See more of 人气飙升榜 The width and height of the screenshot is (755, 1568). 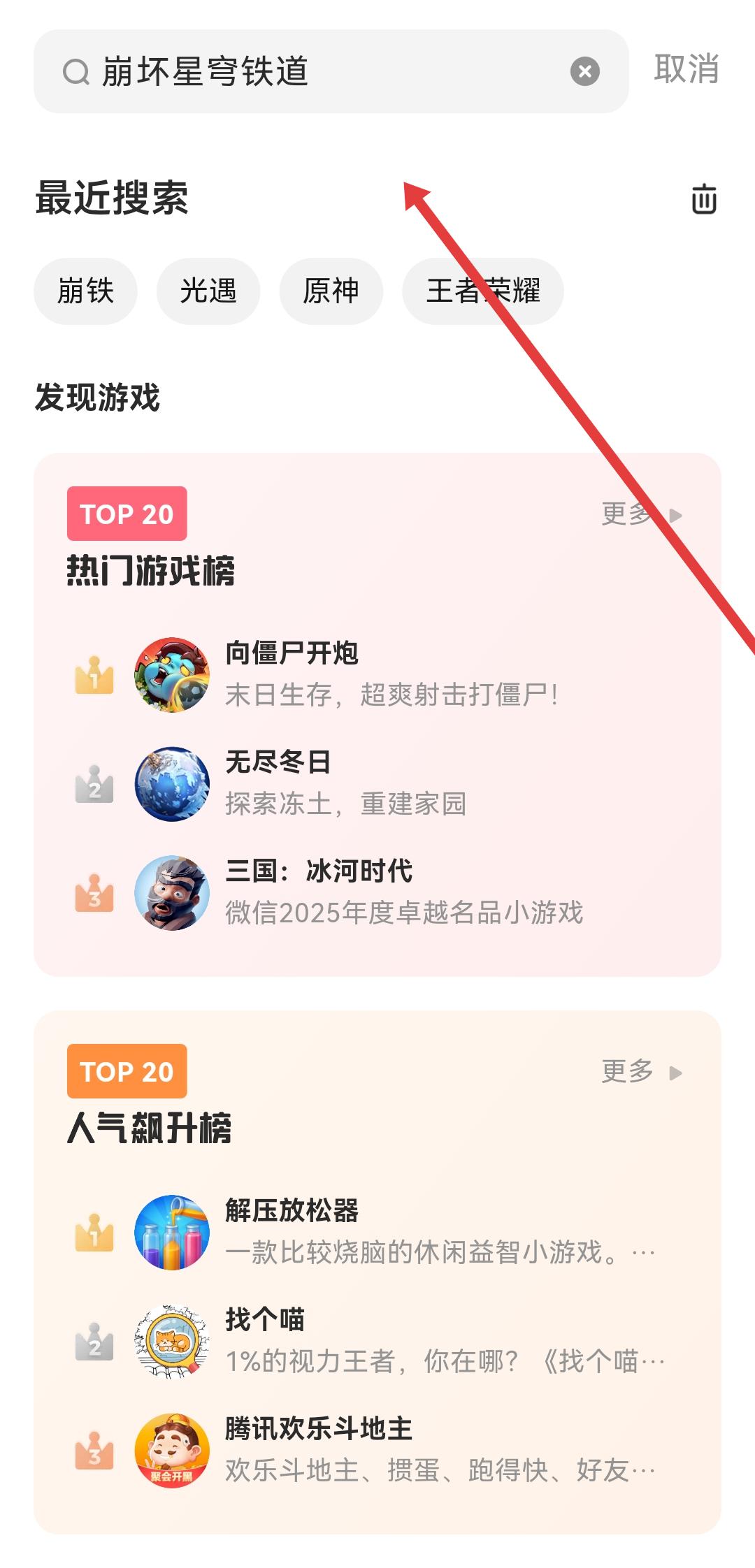click(641, 1071)
